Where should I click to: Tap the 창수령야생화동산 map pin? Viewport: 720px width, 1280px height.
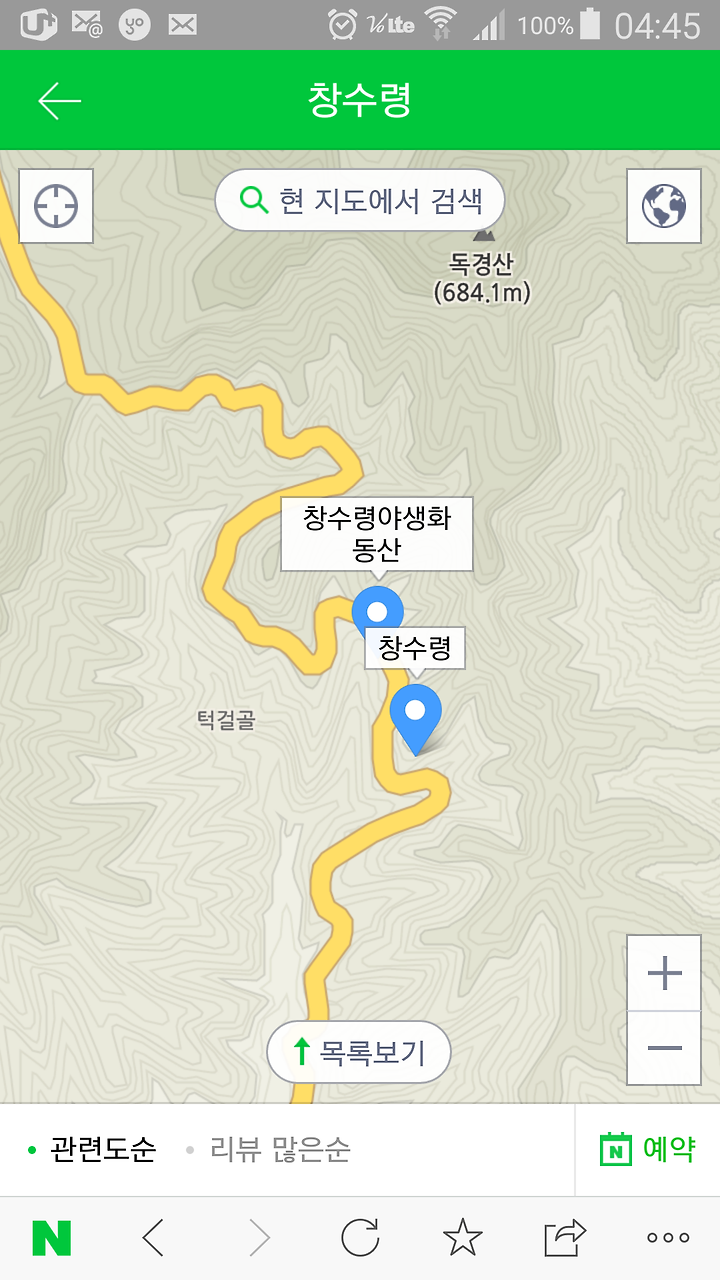[376, 610]
